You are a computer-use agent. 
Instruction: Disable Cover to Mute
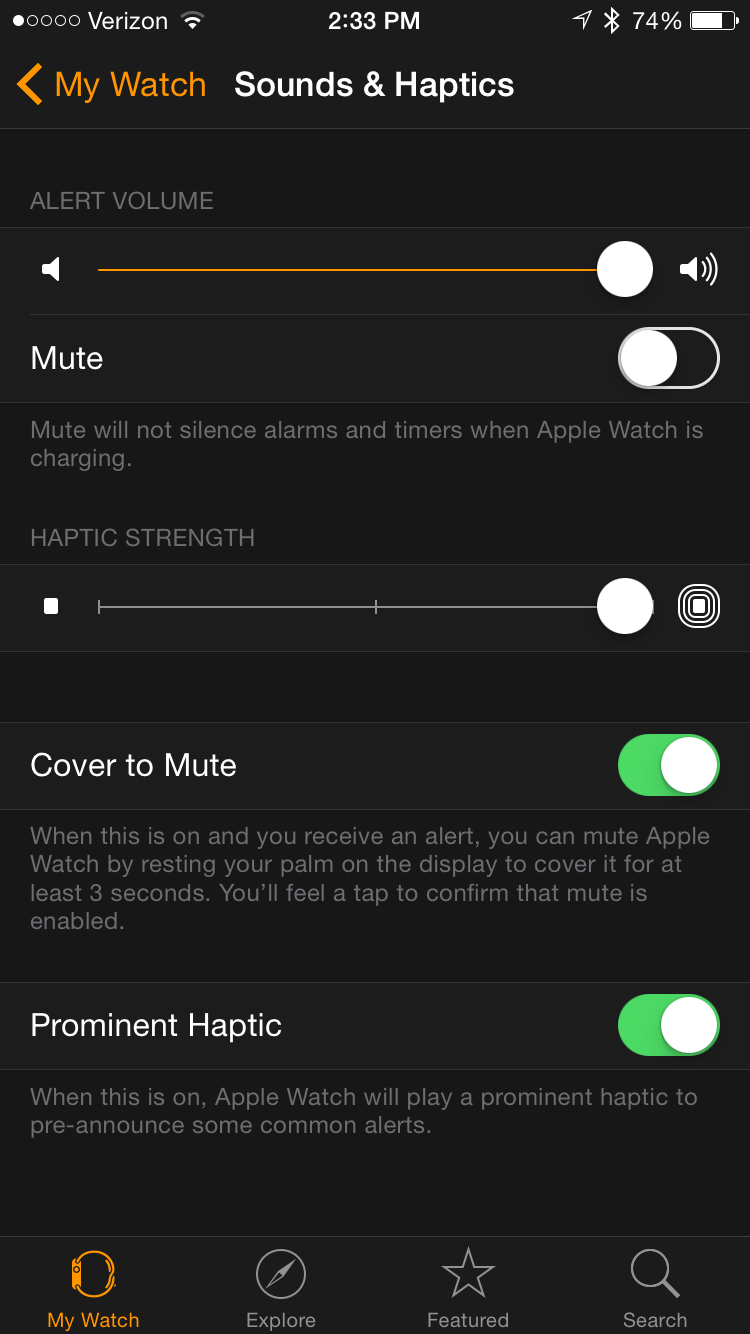(x=668, y=766)
